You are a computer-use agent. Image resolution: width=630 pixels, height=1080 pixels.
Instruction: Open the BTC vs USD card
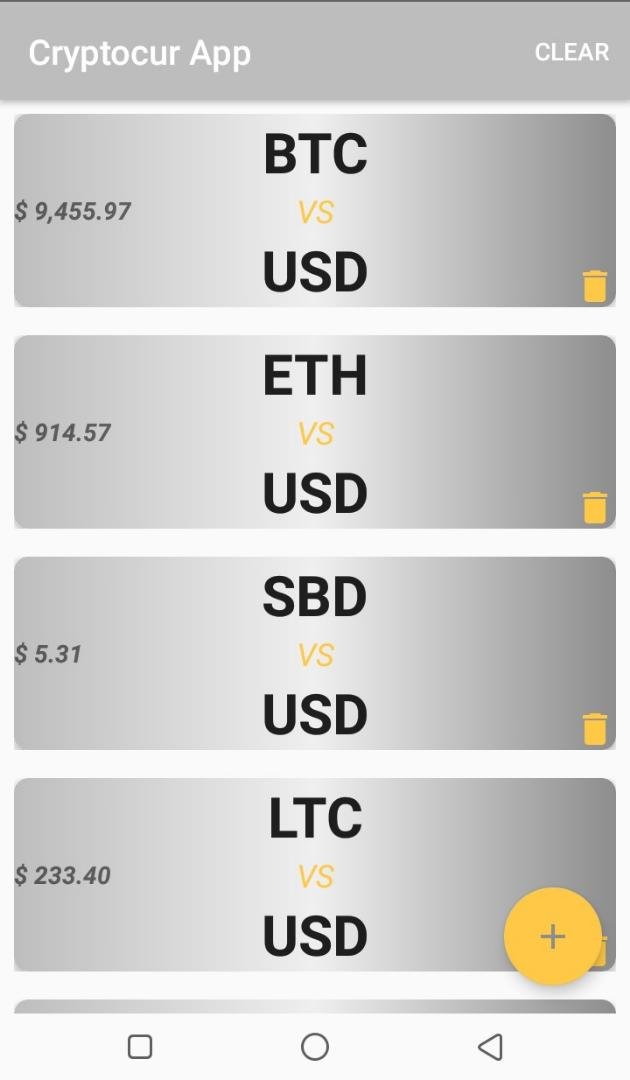[315, 211]
